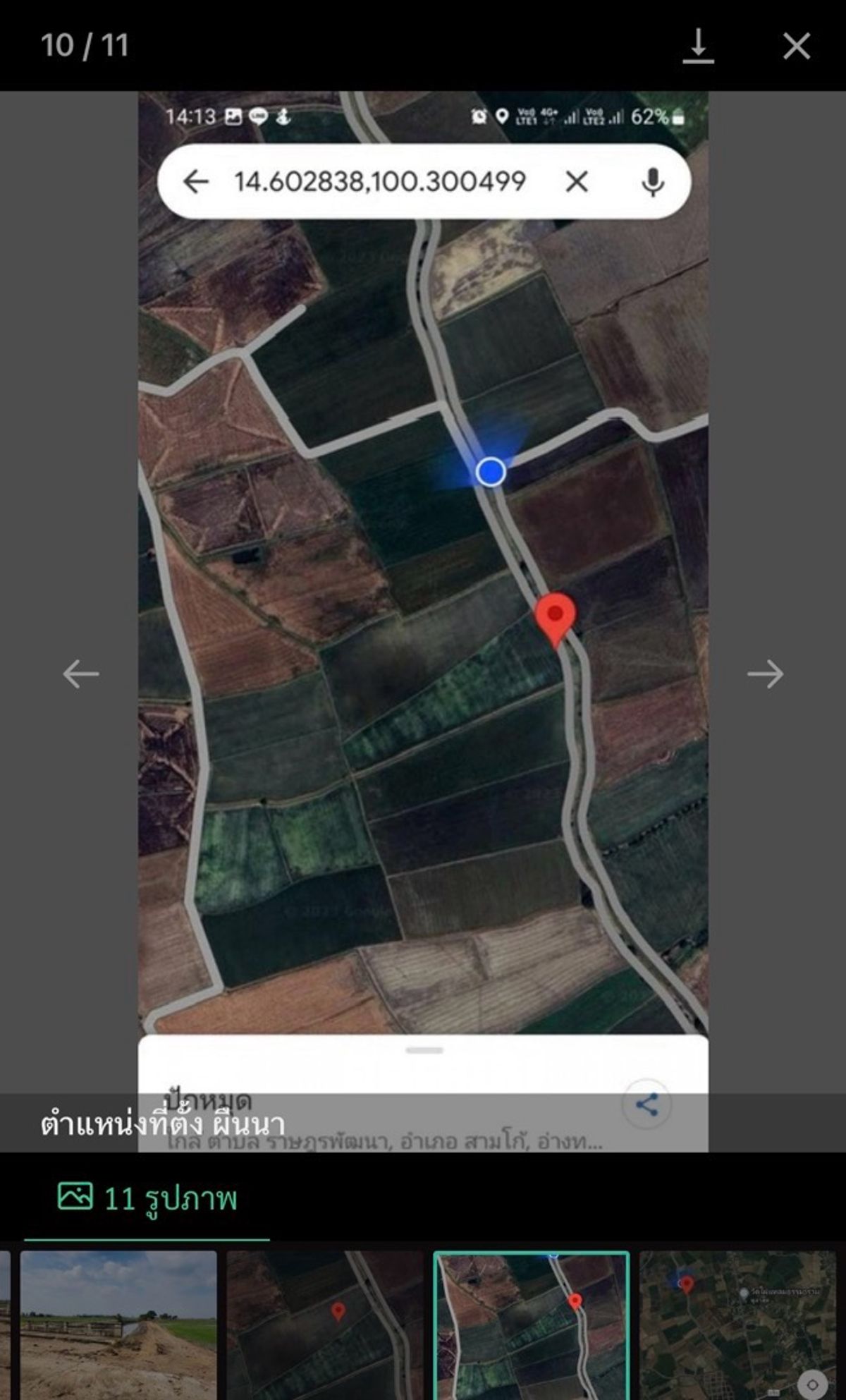
Task: Open the highlighted road map thumbnail
Action: (x=532, y=1325)
